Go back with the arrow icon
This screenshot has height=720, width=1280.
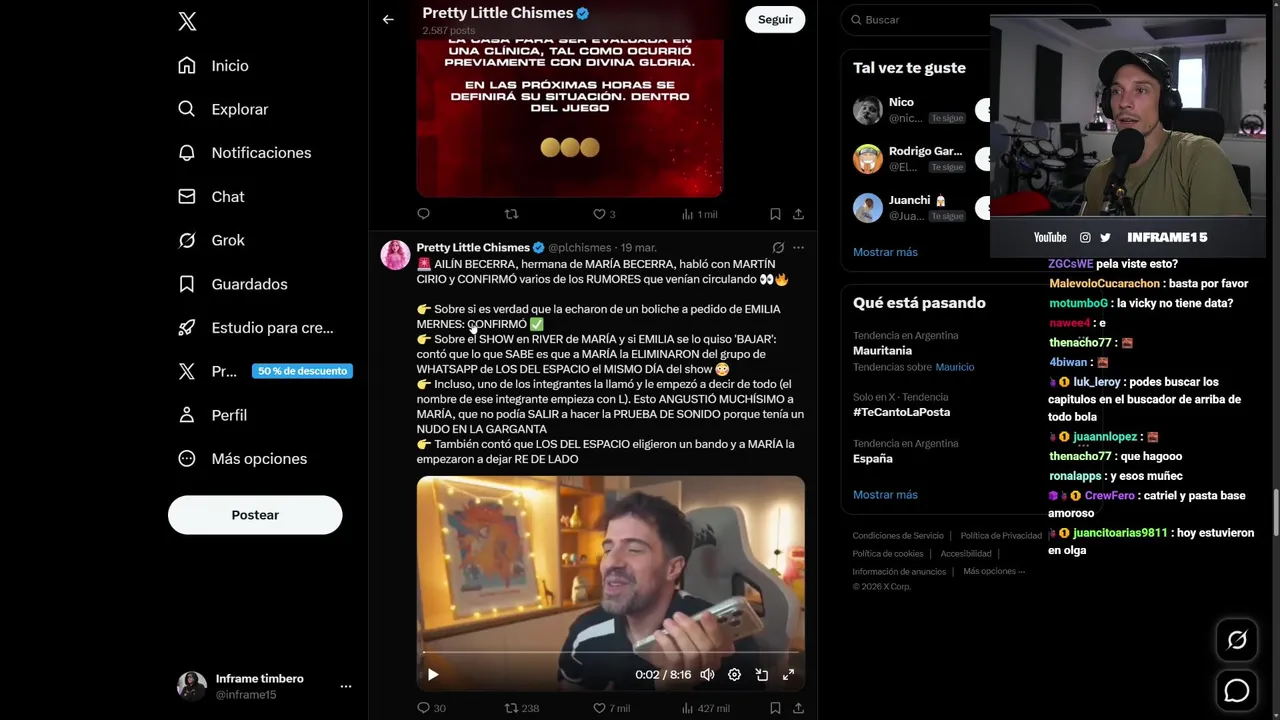point(388,19)
